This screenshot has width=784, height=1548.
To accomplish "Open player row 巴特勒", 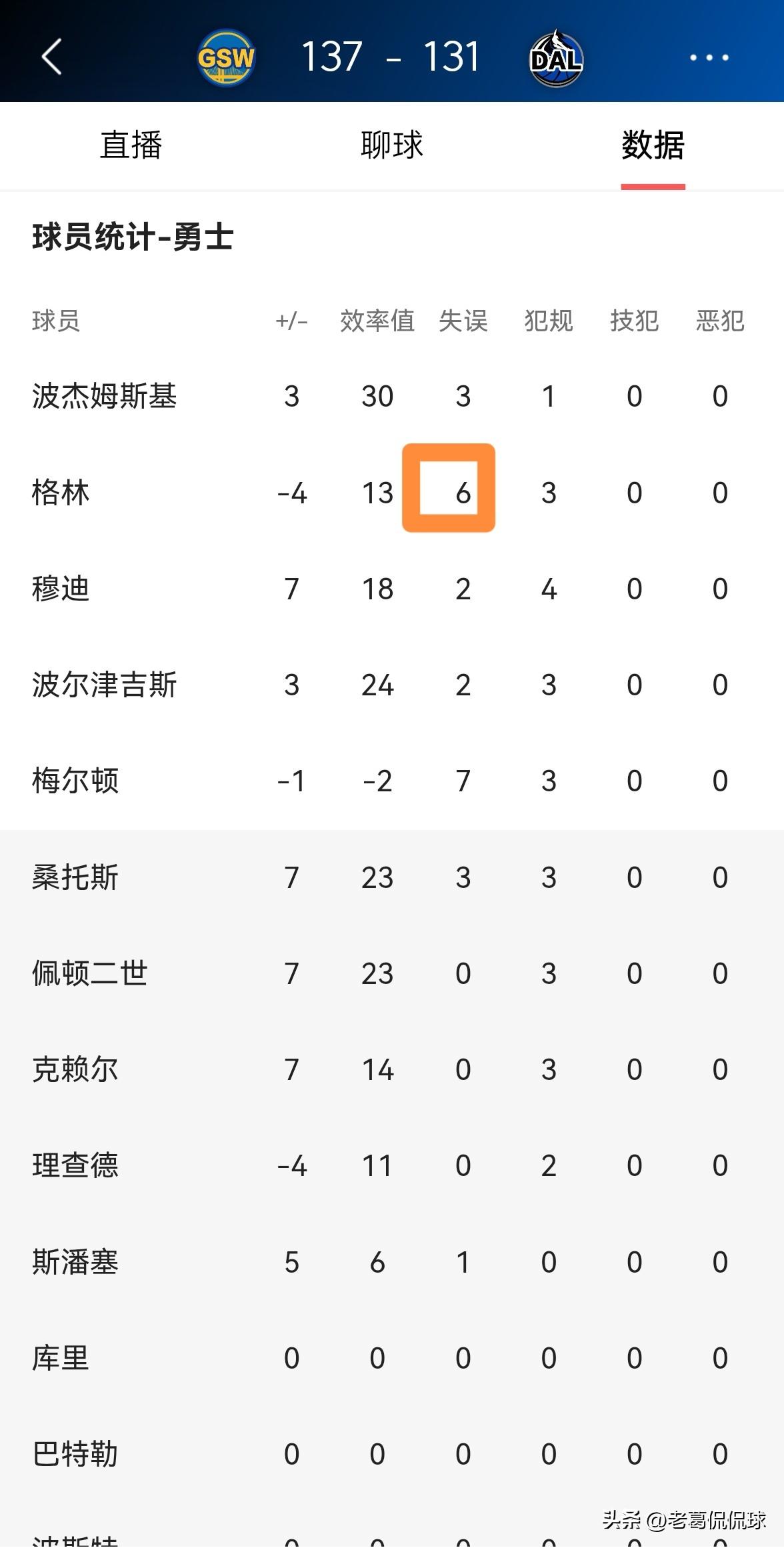I will [x=392, y=1454].
